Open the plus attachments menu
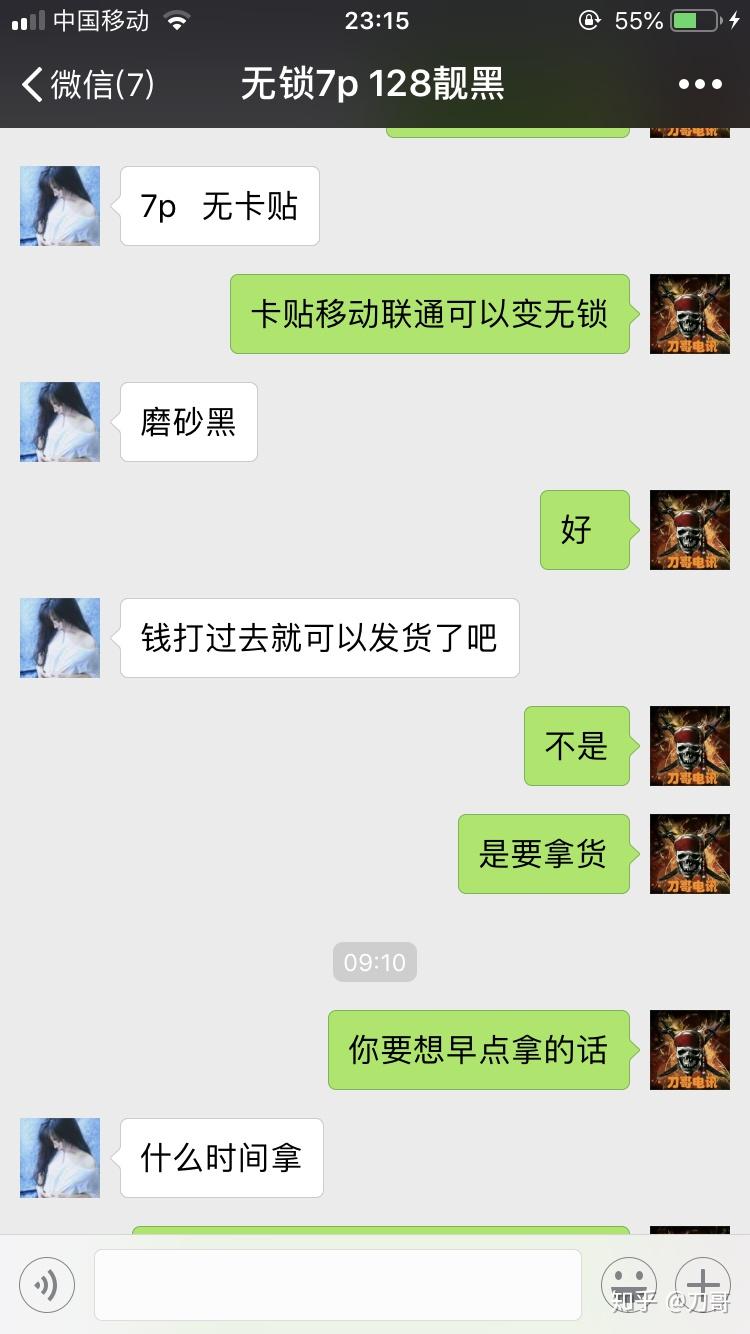 [702, 1284]
